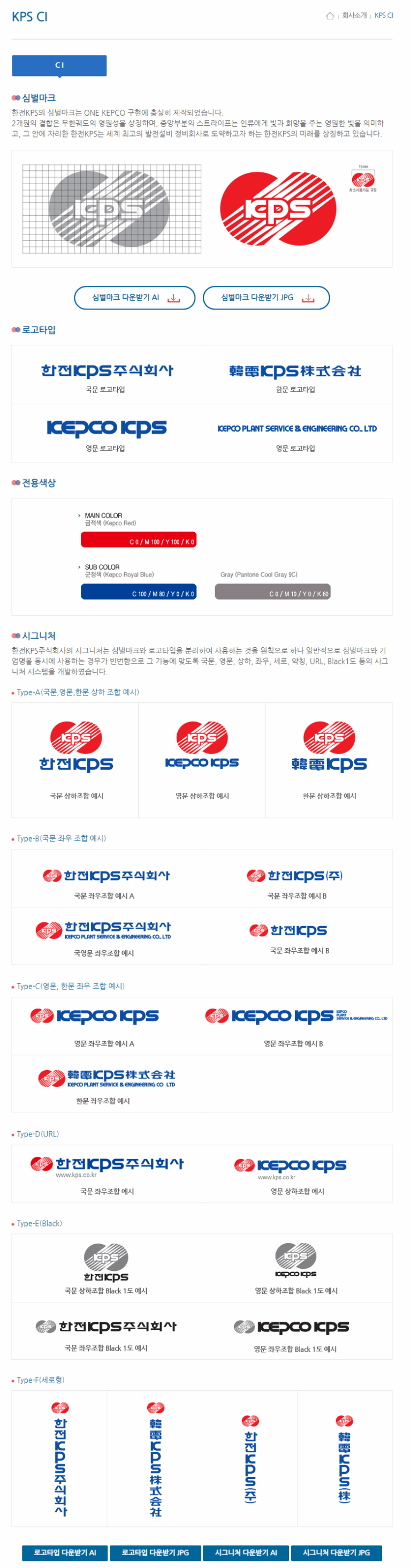
Task: Download 시그니처 as JPG file
Action: coord(336,1552)
